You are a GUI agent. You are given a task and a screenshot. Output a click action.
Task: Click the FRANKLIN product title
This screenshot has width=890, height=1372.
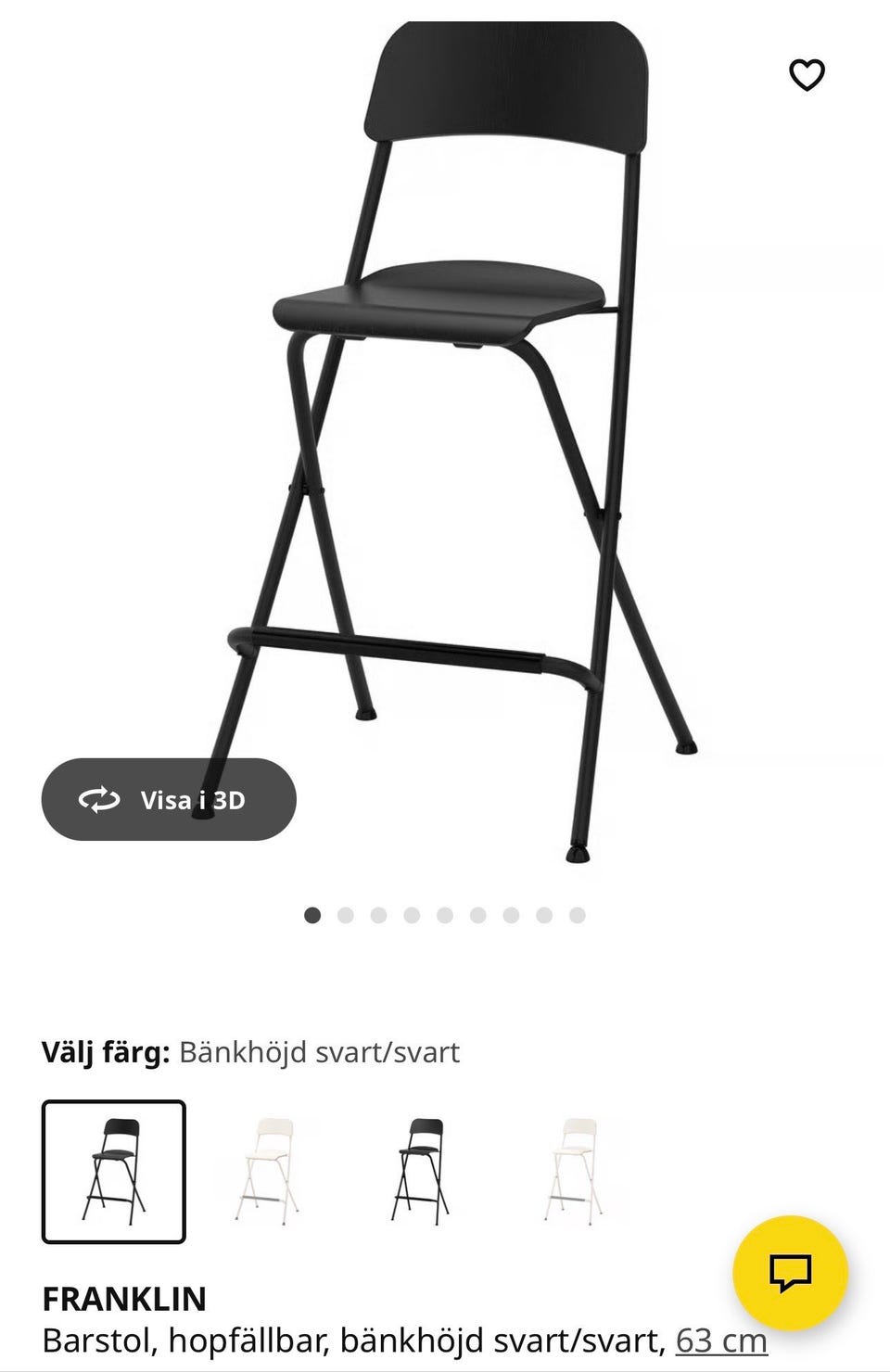coord(125,1297)
